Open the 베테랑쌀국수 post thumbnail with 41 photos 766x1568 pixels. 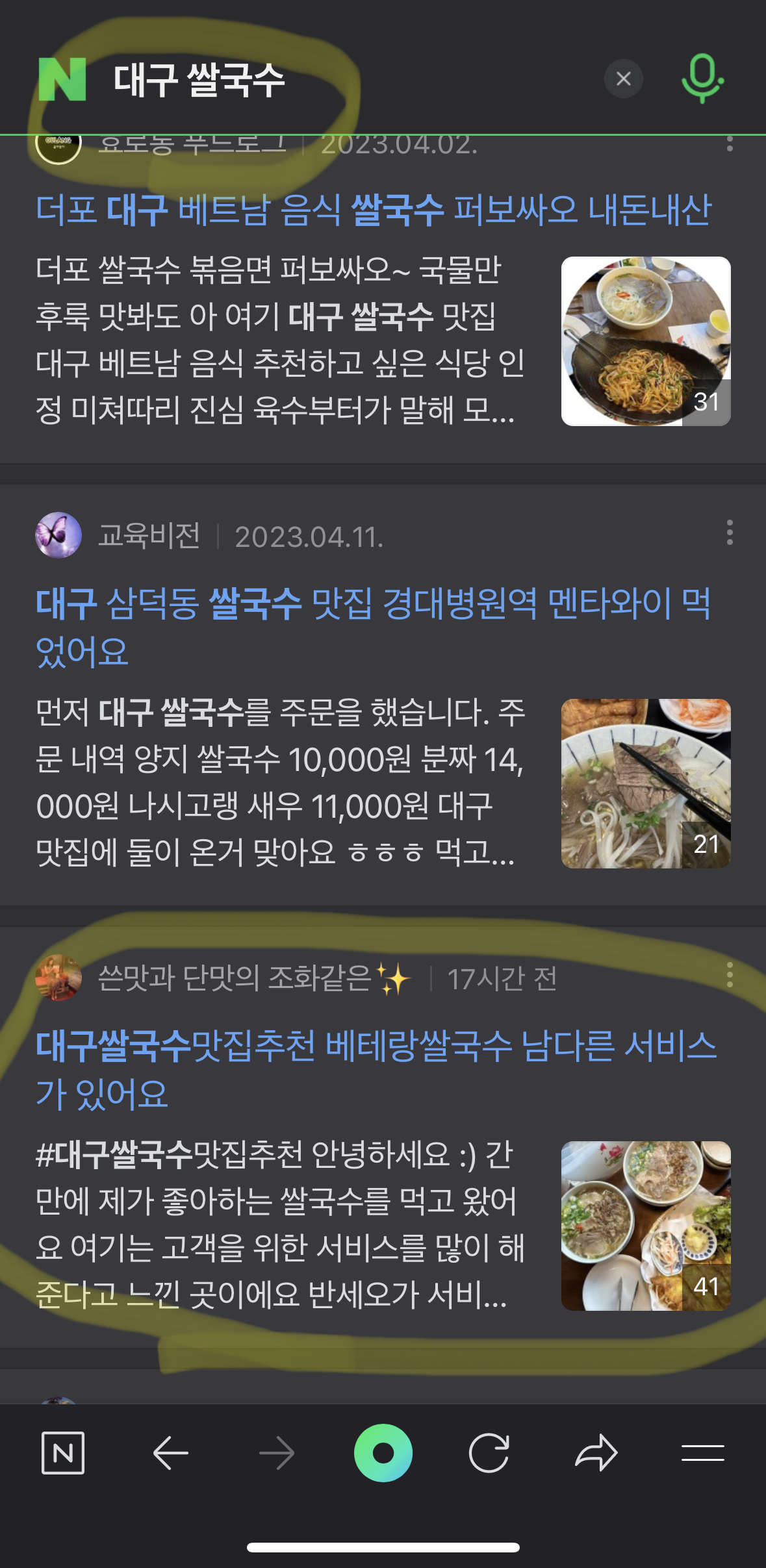pos(645,1226)
